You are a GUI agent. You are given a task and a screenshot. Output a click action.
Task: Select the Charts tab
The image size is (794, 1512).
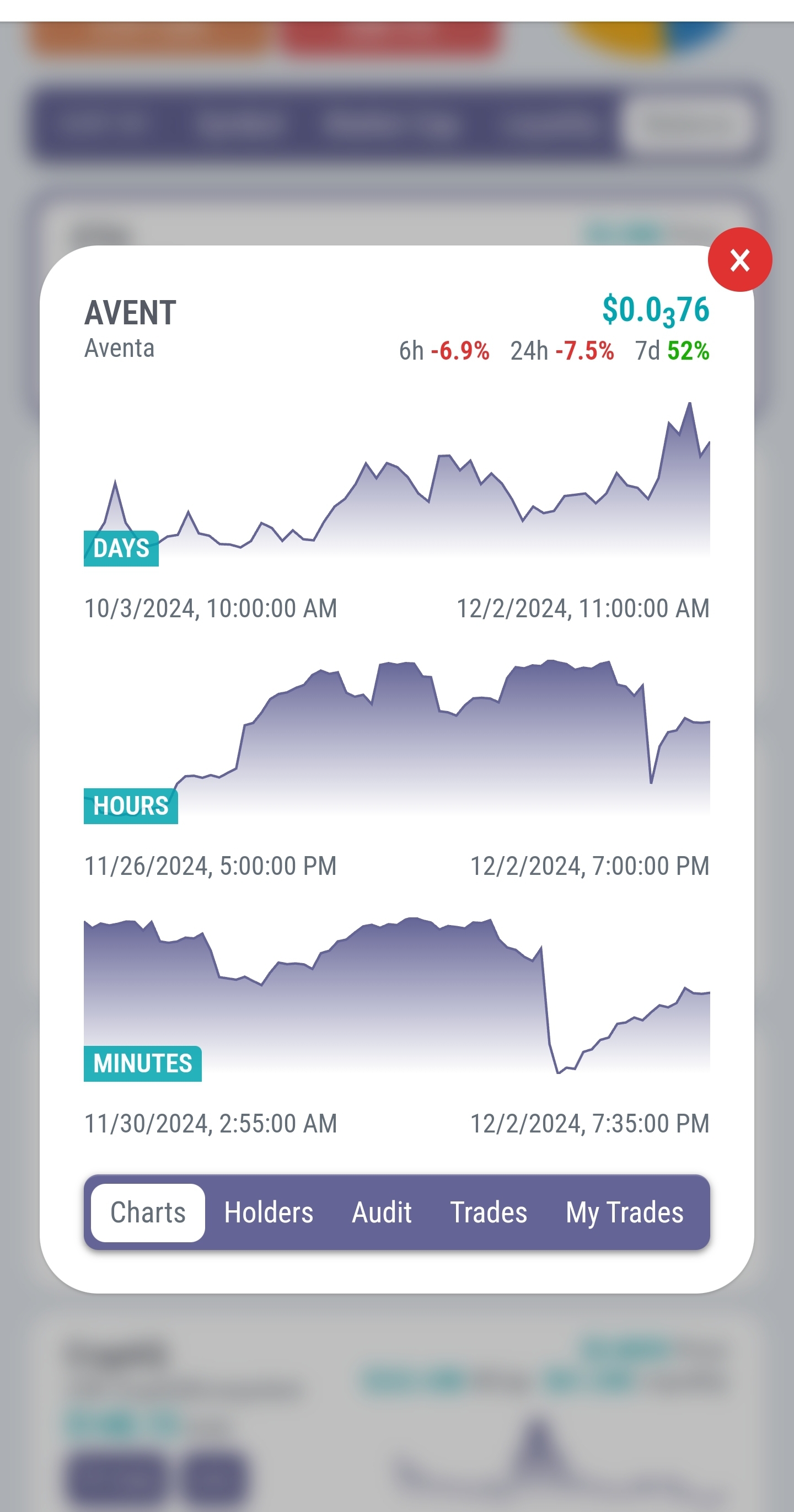click(x=147, y=1212)
